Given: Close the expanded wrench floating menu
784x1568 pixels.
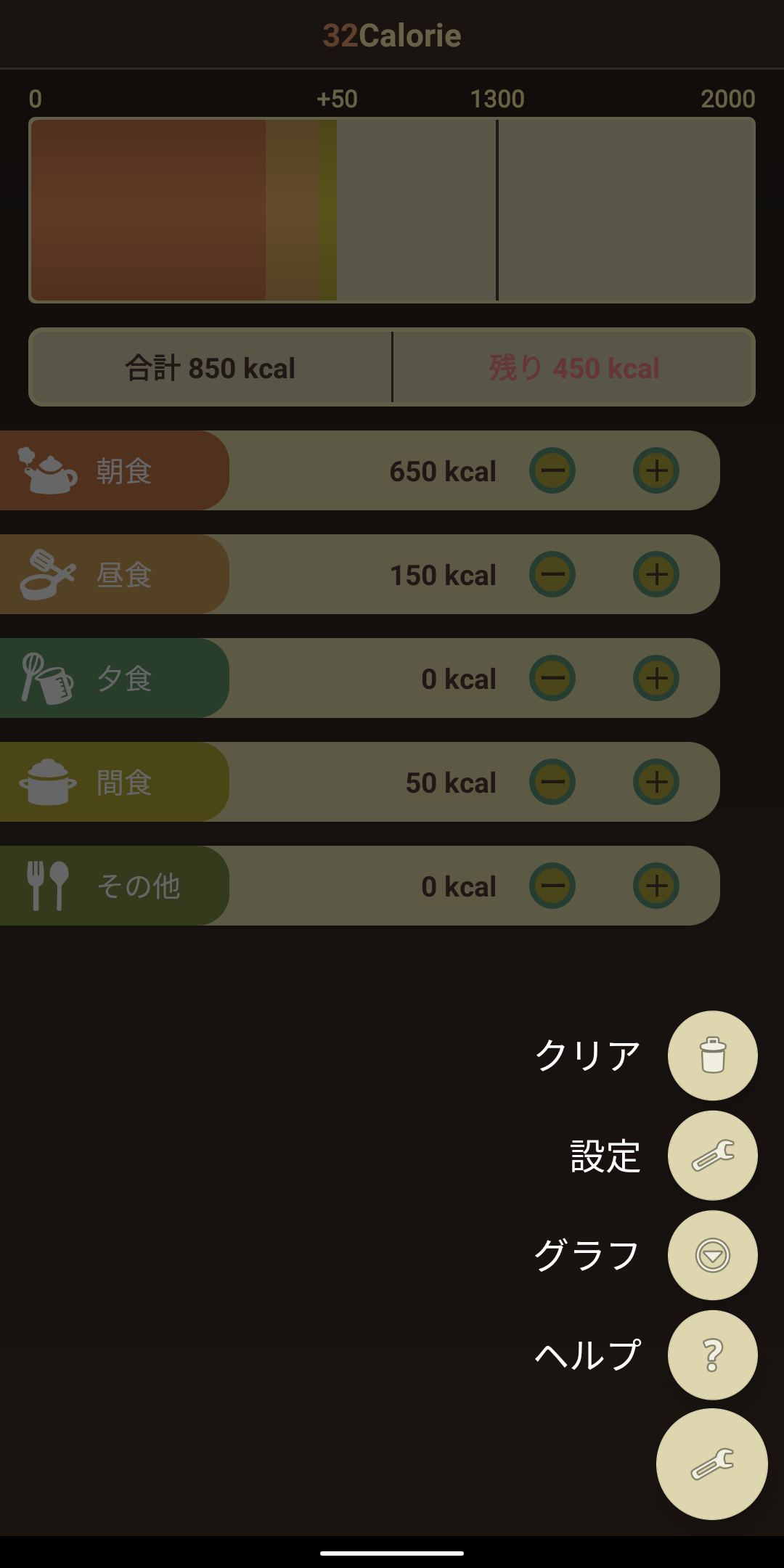Looking at the screenshot, I should click(x=711, y=1464).
